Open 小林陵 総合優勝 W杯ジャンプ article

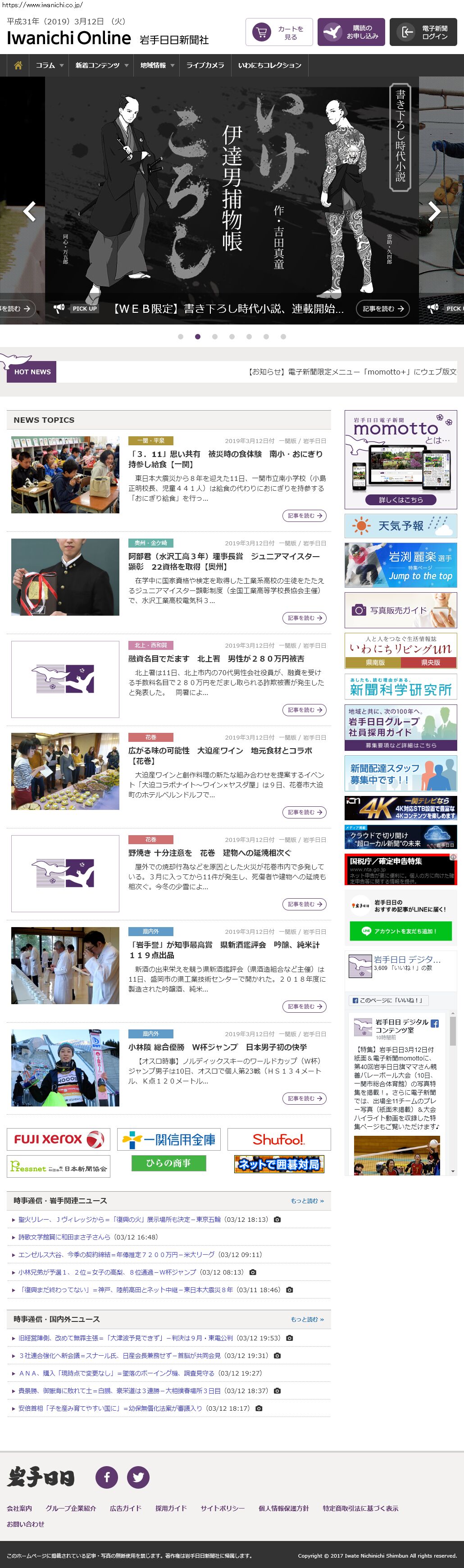pos(217,1047)
